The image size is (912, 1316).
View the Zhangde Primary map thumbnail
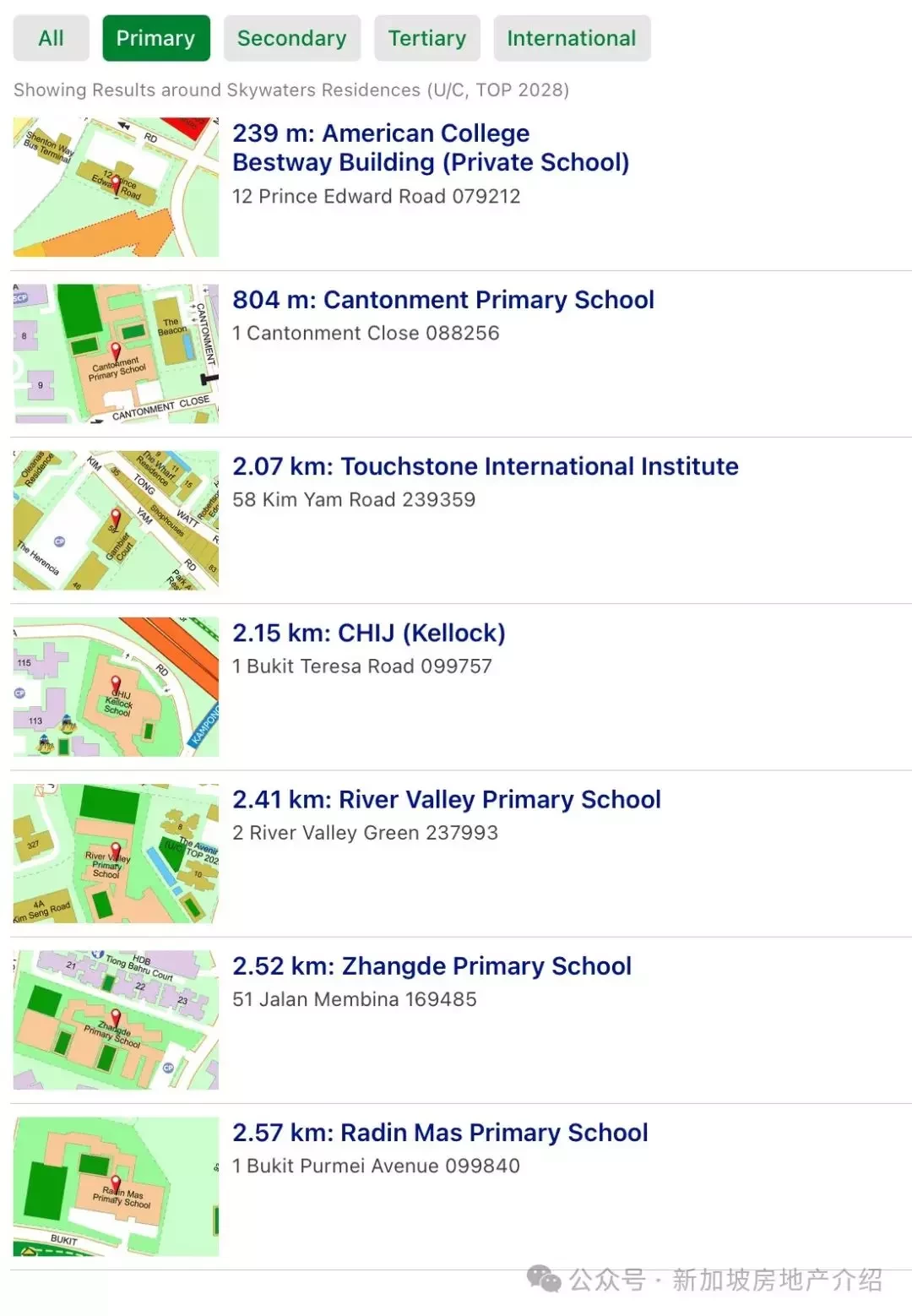(x=116, y=1019)
